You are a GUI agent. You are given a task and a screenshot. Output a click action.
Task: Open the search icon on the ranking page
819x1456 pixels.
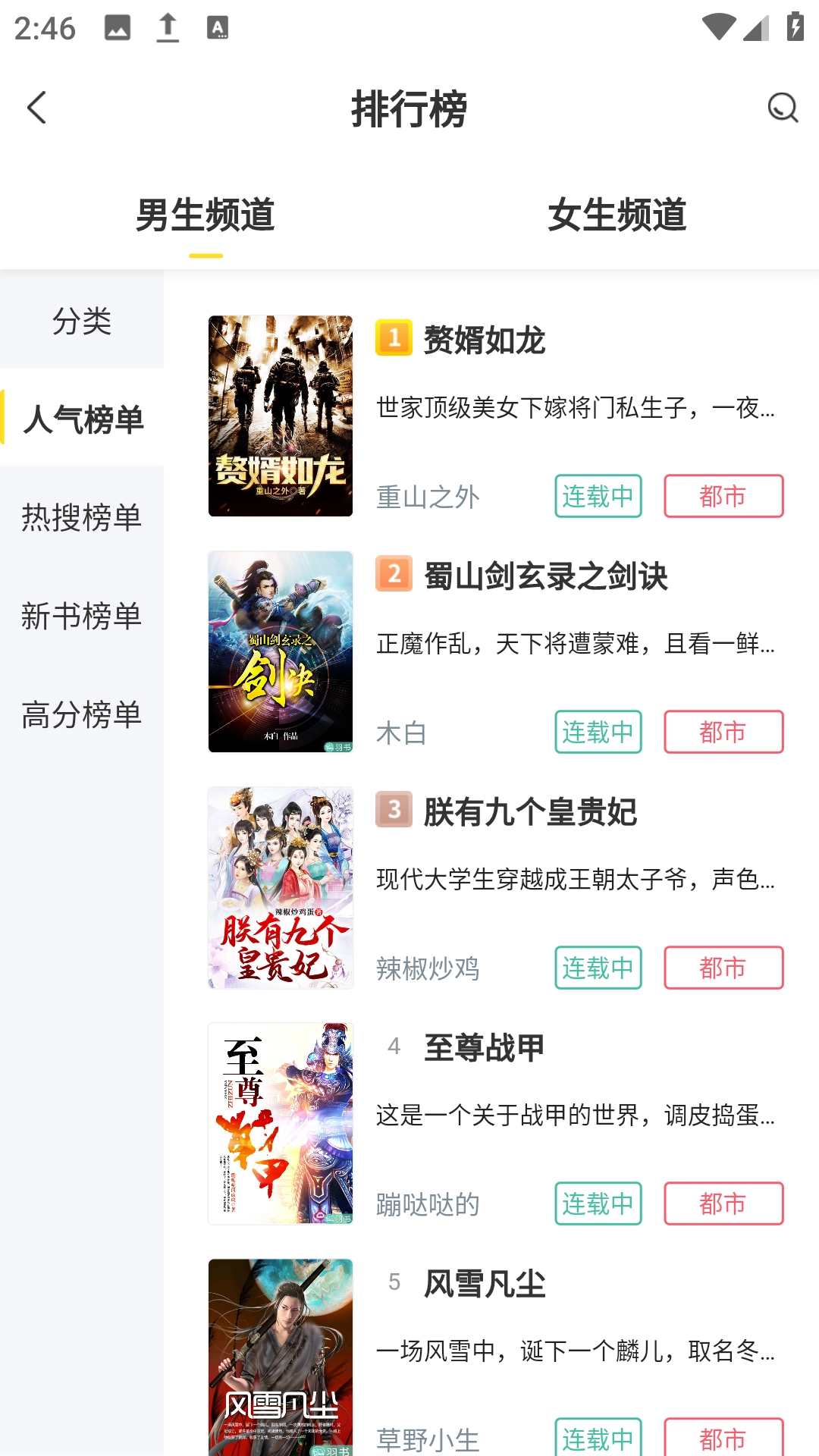coord(781,108)
